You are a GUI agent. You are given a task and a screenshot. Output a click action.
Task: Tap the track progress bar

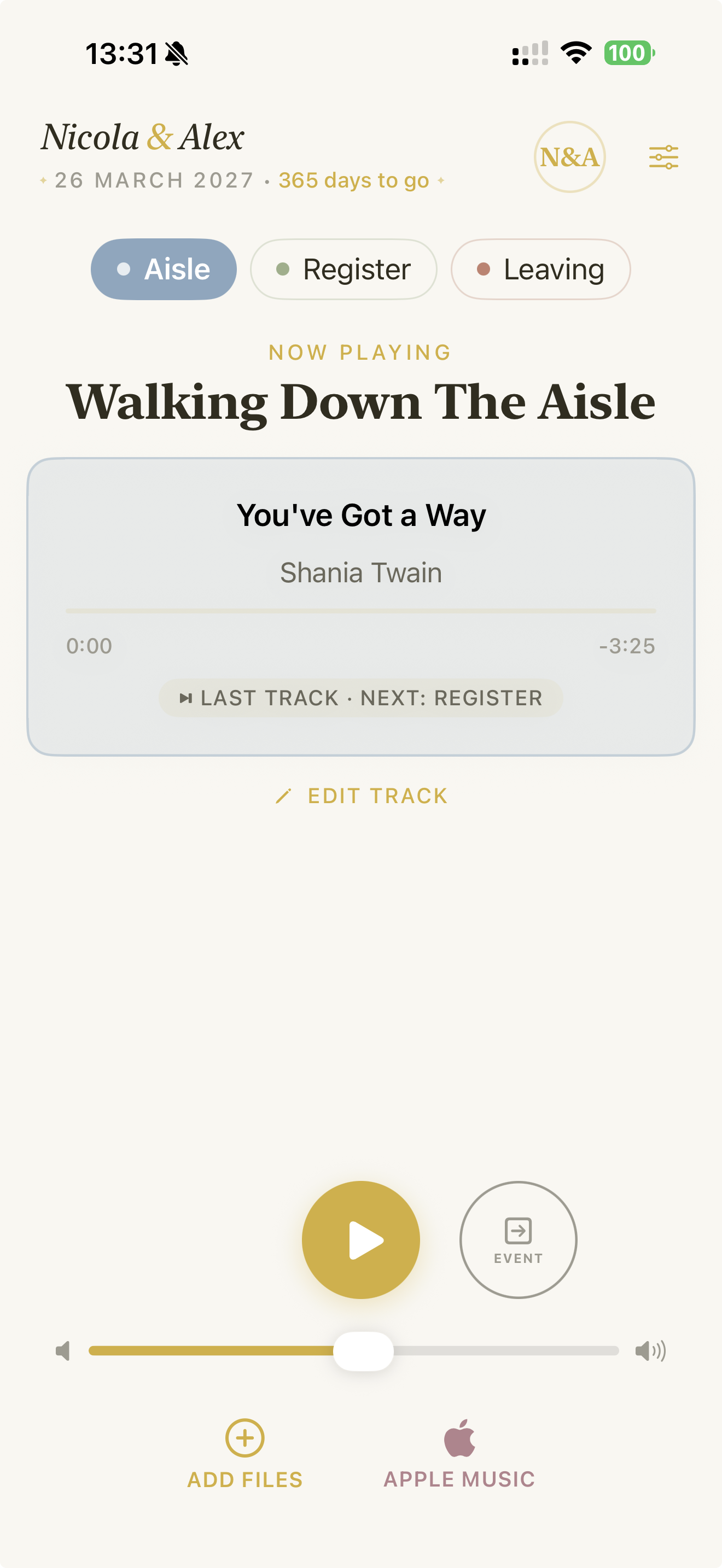pyautogui.click(x=361, y=611)
